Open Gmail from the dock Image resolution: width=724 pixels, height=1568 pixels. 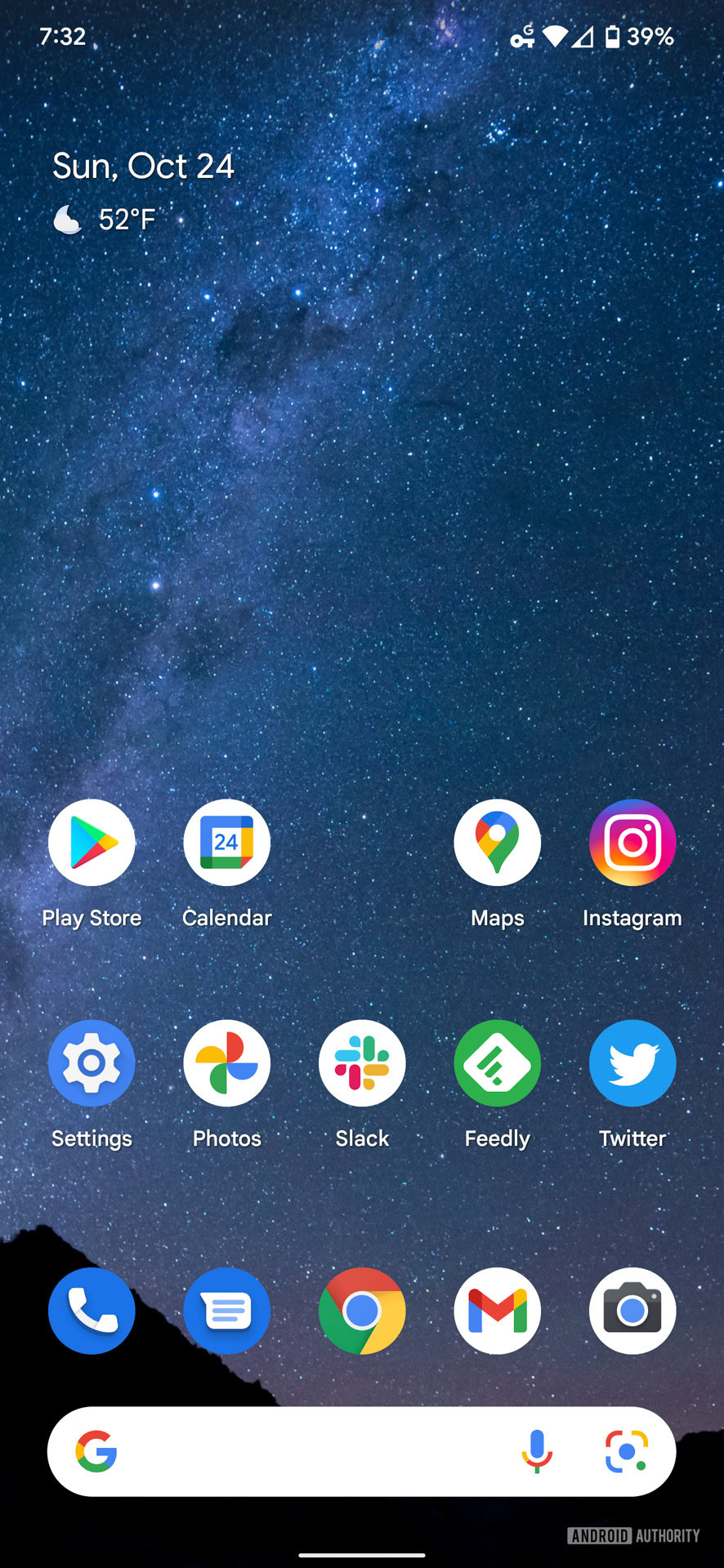pyautogui.click(x=497, y=1311)
